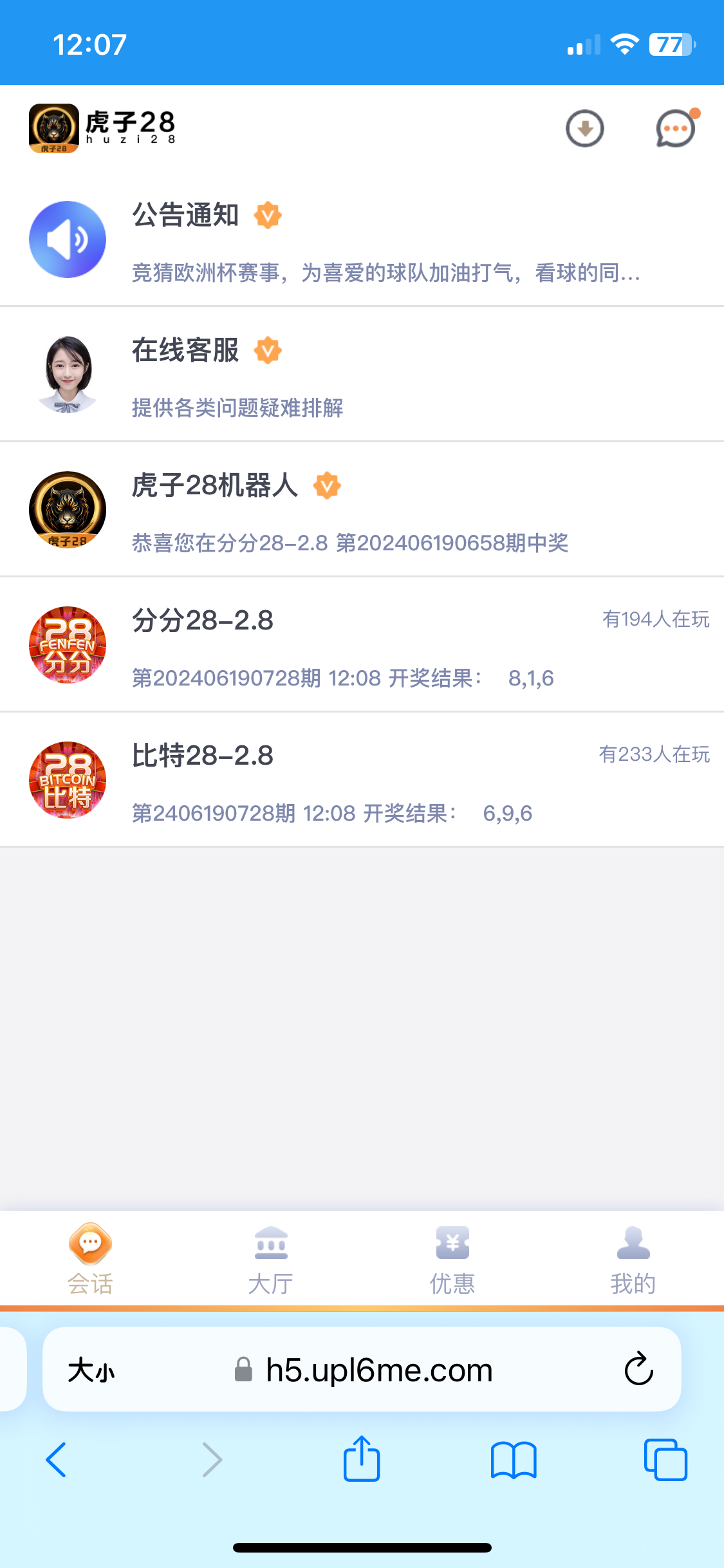Tap the download icon in the header
This screenshot has height=1568, width=724.
click(584, 129)
